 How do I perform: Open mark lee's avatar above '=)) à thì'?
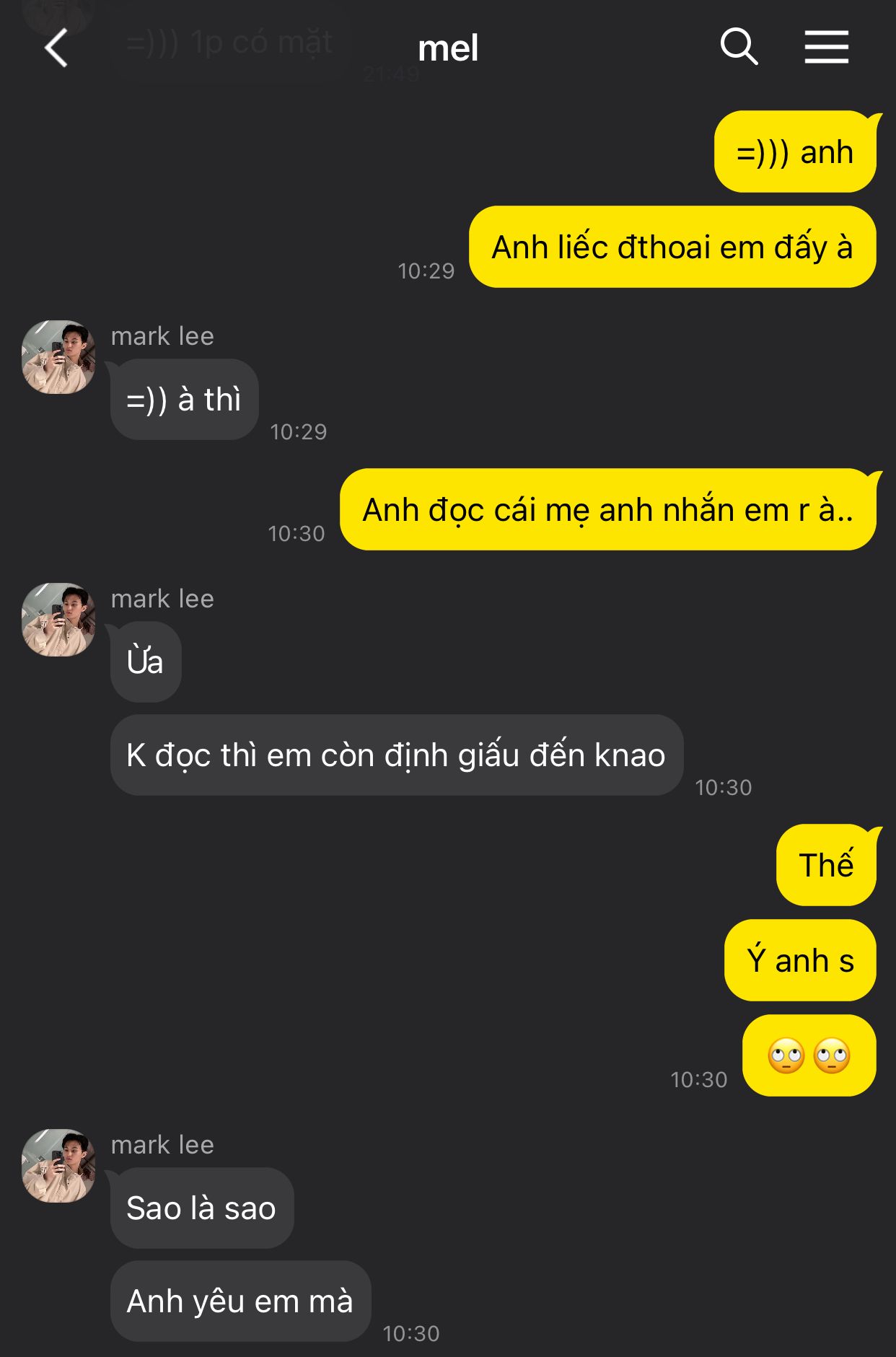[58, 357]
